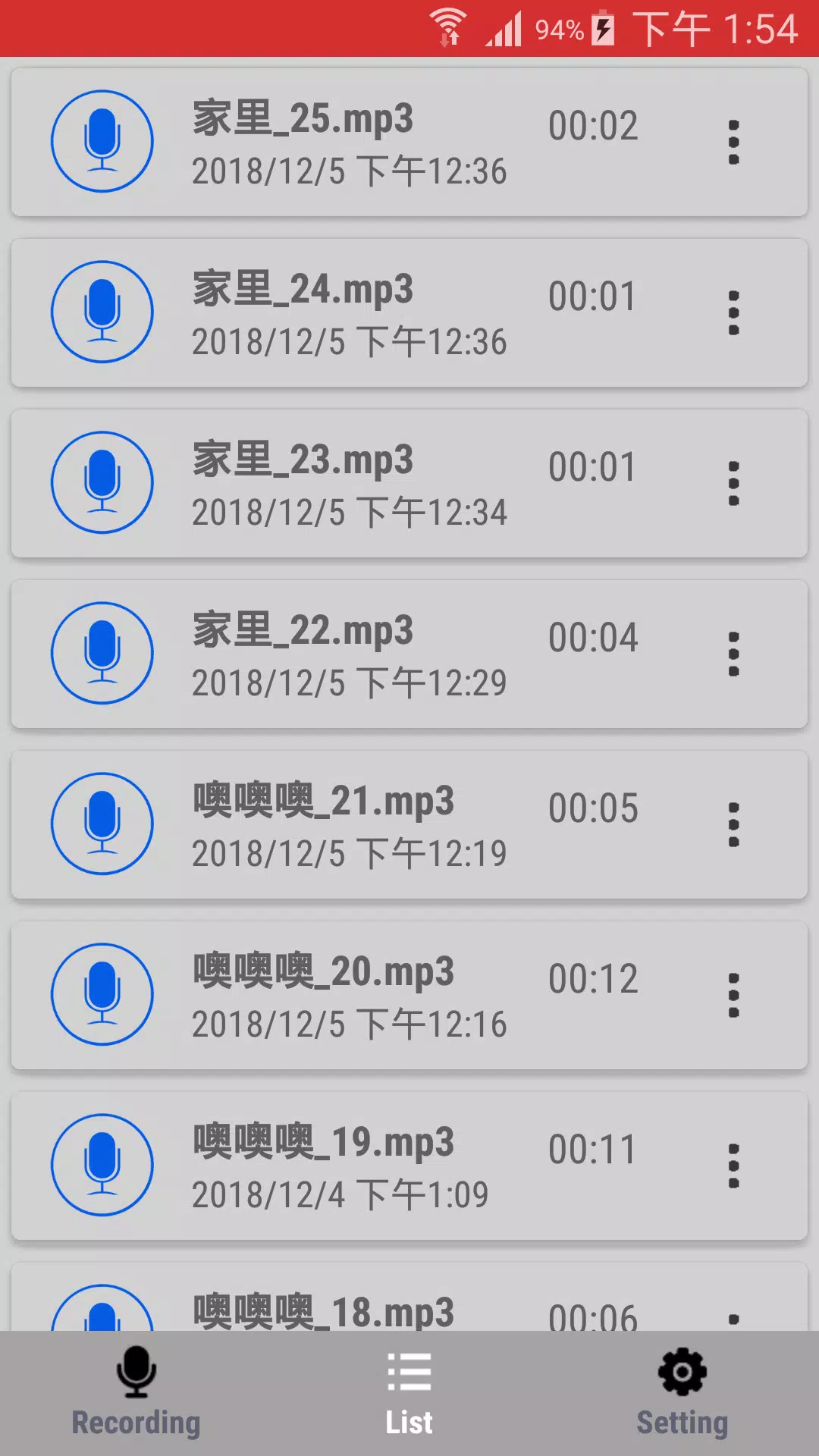This screenshot has width=819, height=1456.
Task: Tap the three-dot menu for 家里_23.mp3
Action: click(733, 483)
